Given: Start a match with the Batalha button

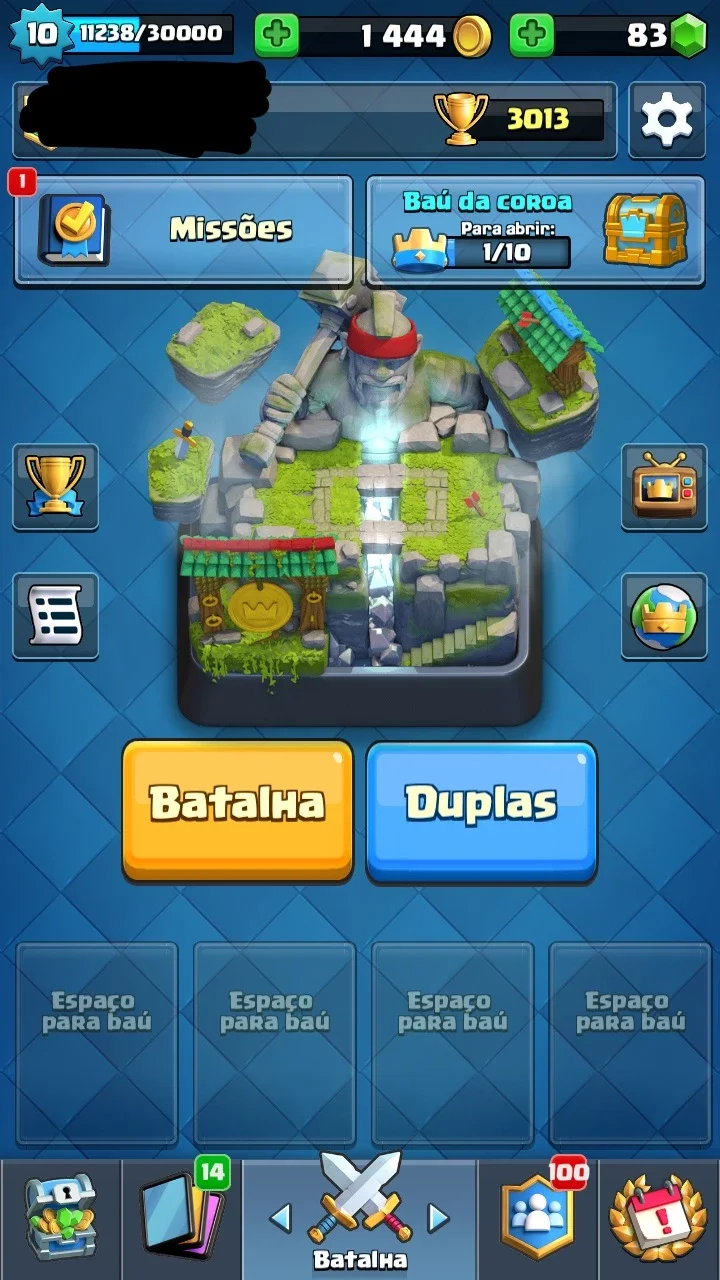Looking at the screenshot, I should [x=238, y=810].
